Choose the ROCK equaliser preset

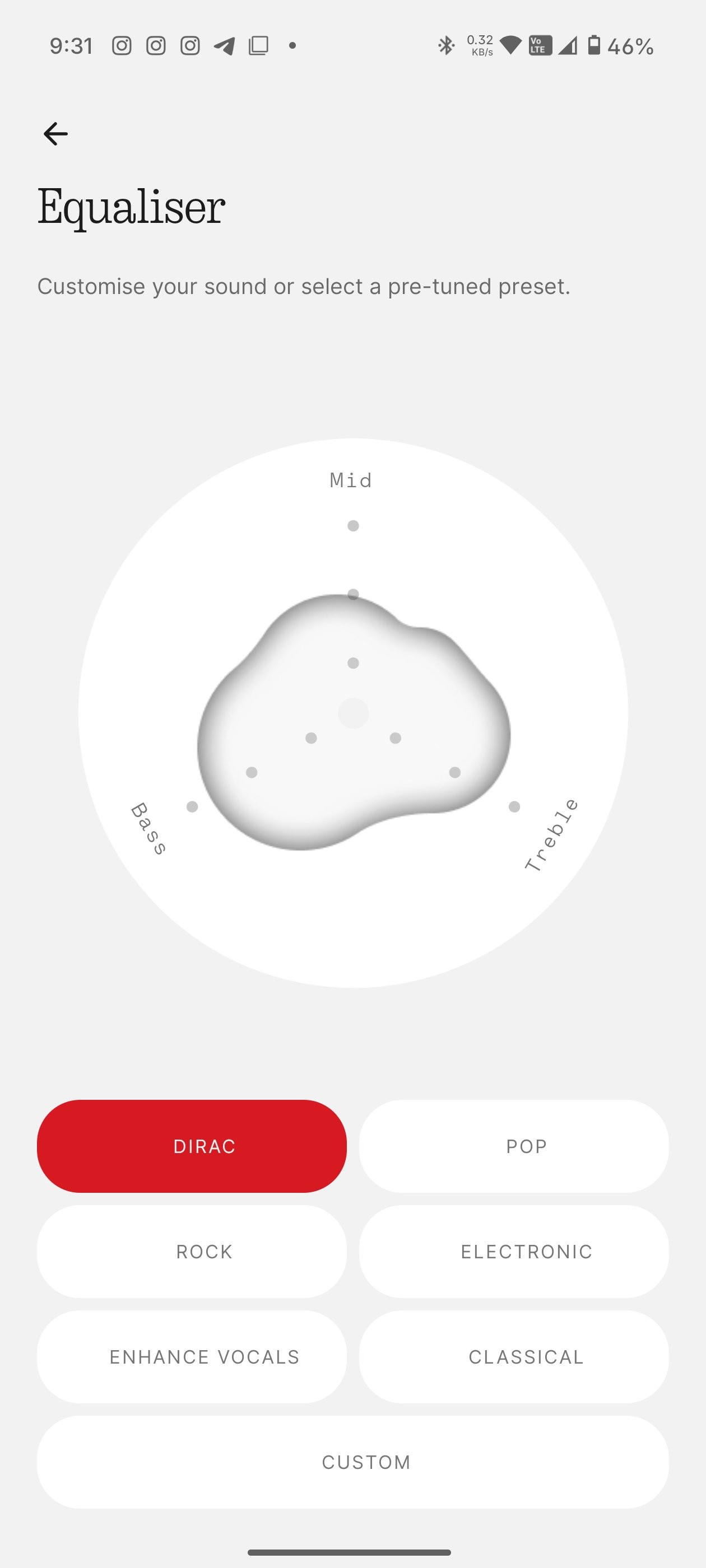[x=192, y=1252]
